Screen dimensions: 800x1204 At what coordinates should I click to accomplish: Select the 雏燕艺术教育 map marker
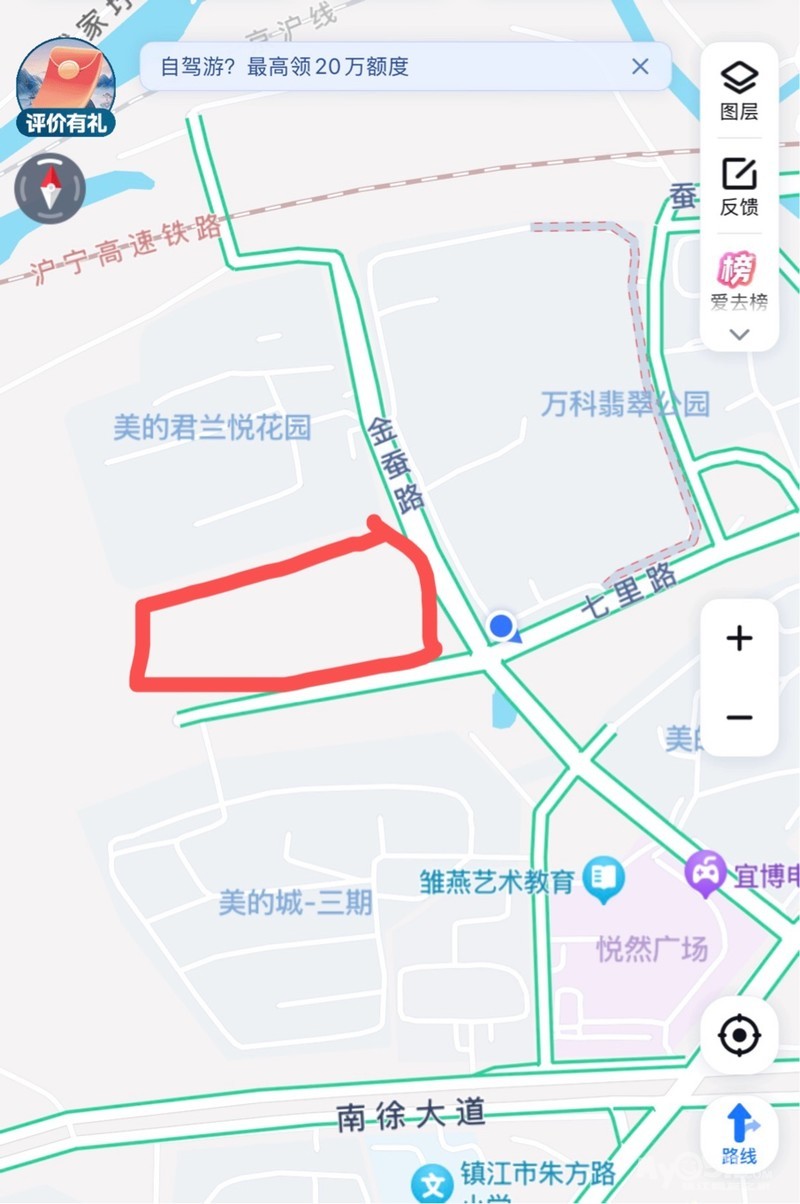pyautogui.click(x=604, y=881)
